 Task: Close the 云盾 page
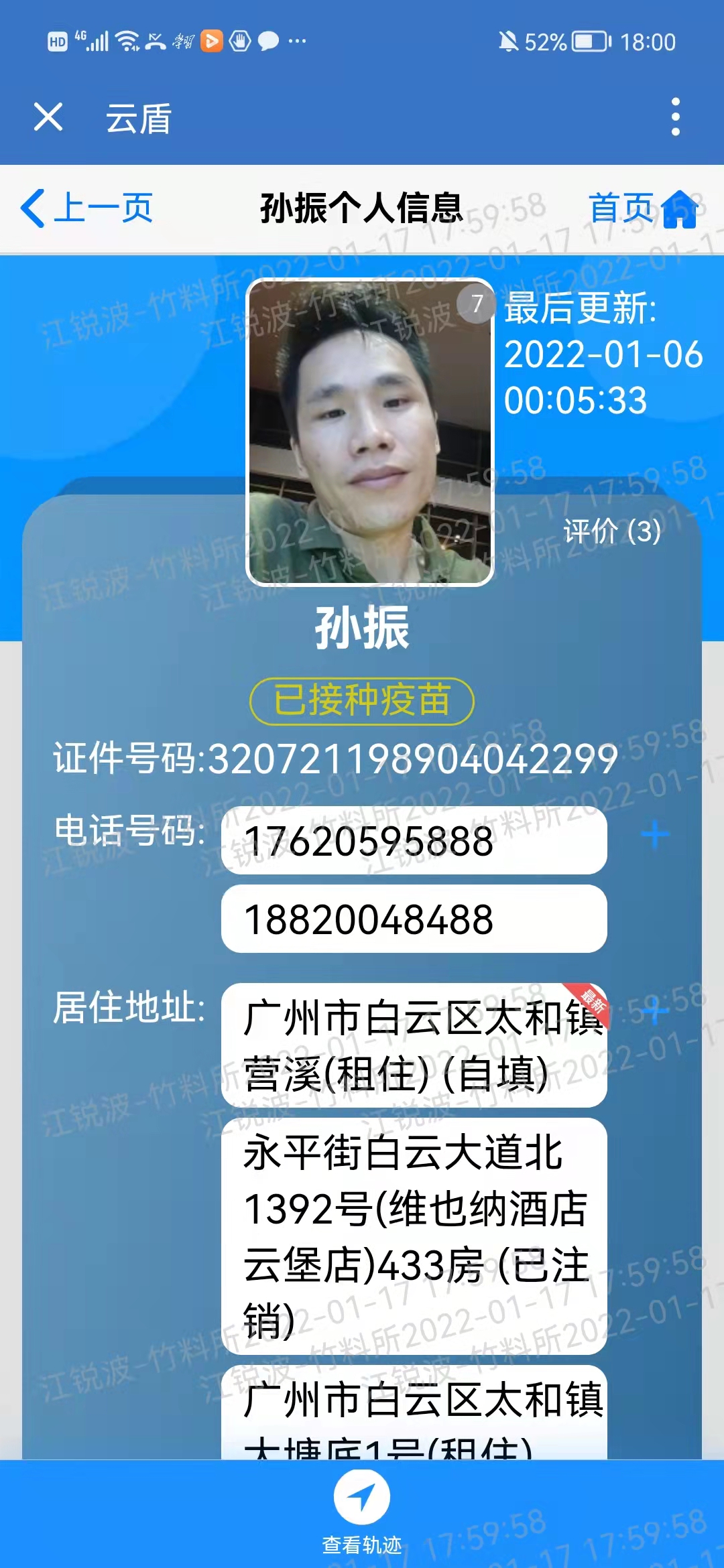[48, 117]
